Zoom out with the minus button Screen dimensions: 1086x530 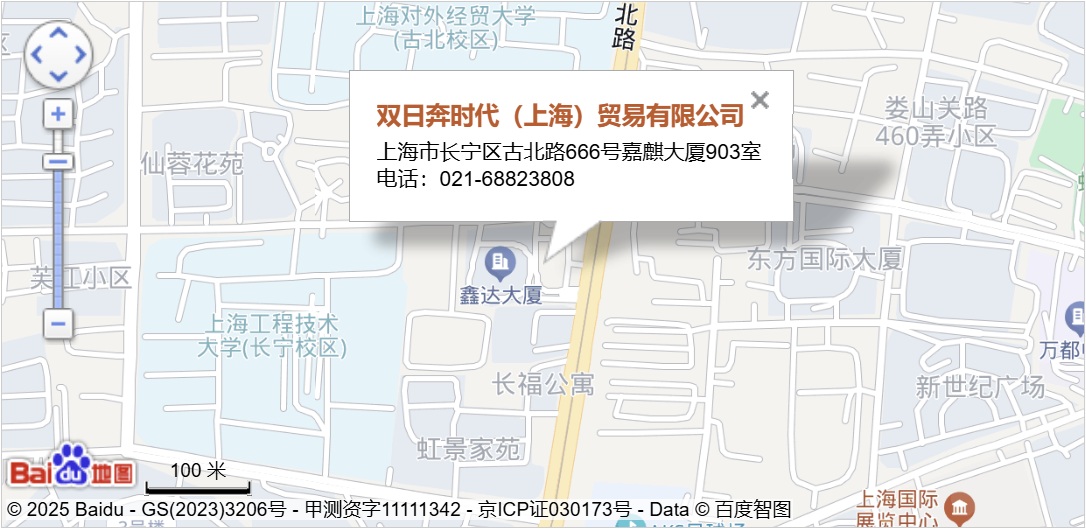[x=58, y=323]
